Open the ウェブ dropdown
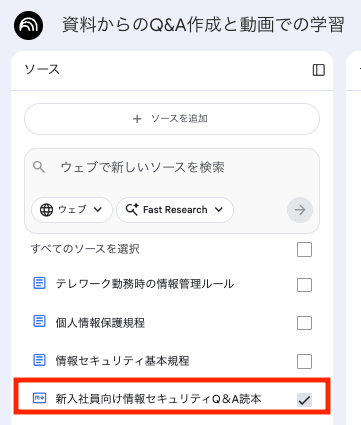The height and width of the screenshot is (425, 361). [72, 210]
